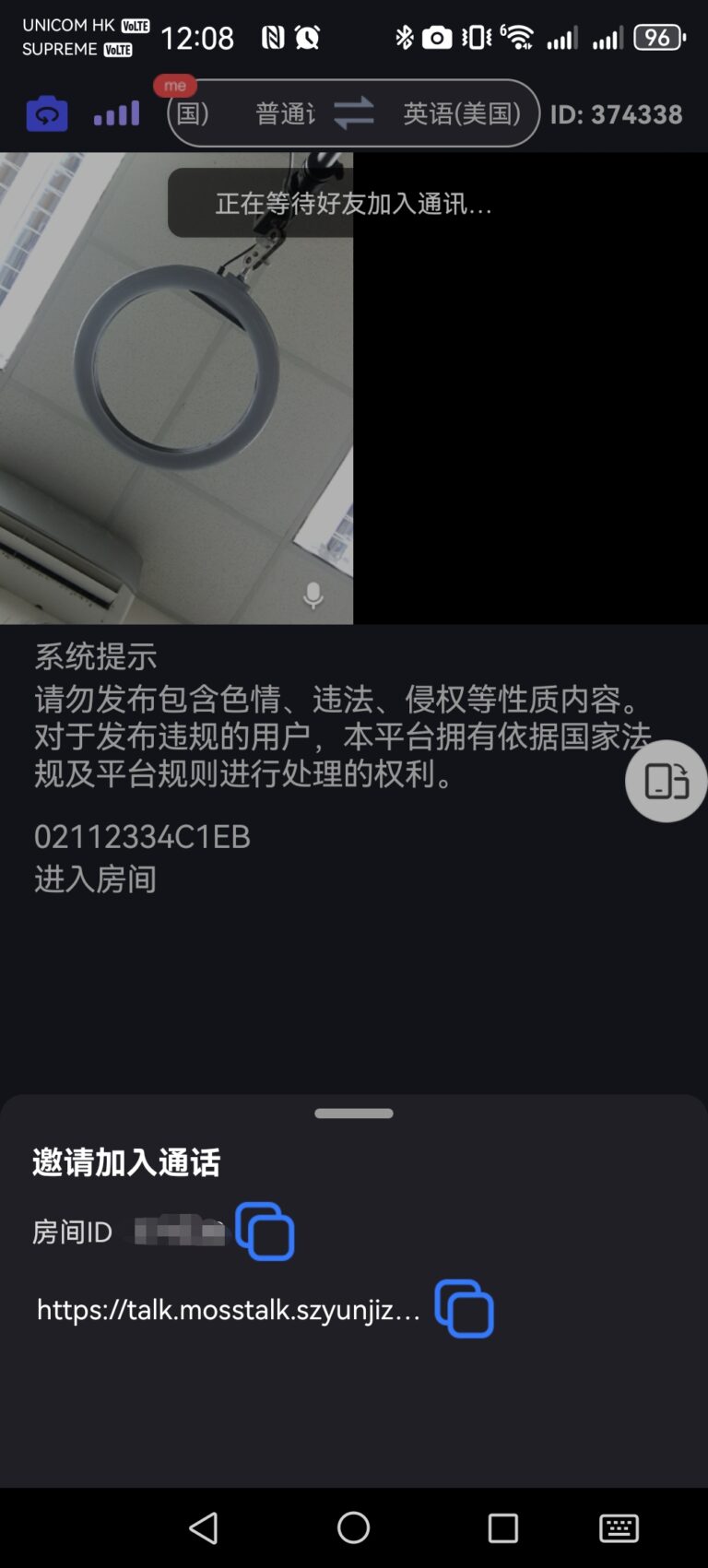The image size is (708, 1568).
Task: Tap the red 'me' notification badge
Action: coord(174,85)
